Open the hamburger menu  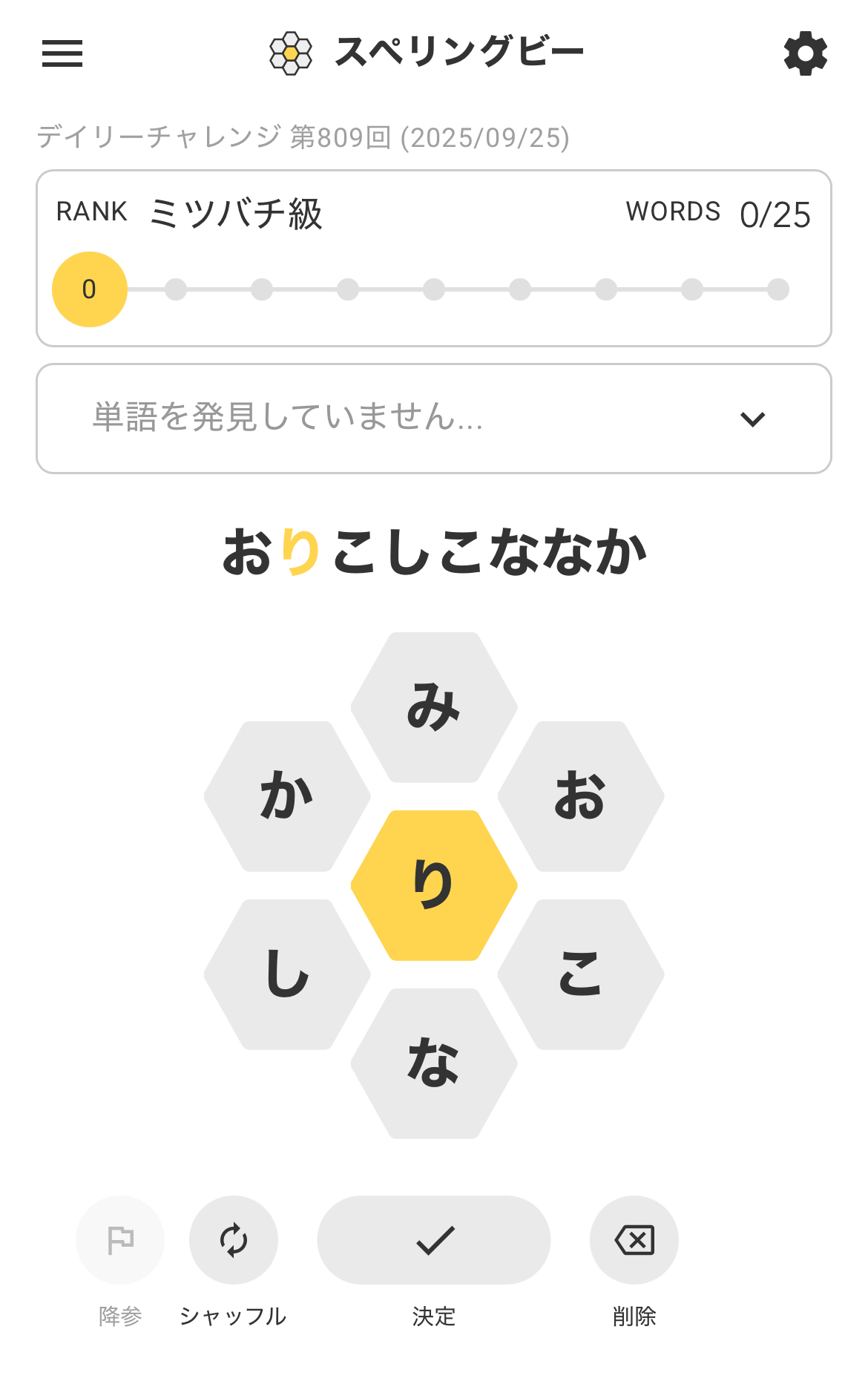click(62, 53)
